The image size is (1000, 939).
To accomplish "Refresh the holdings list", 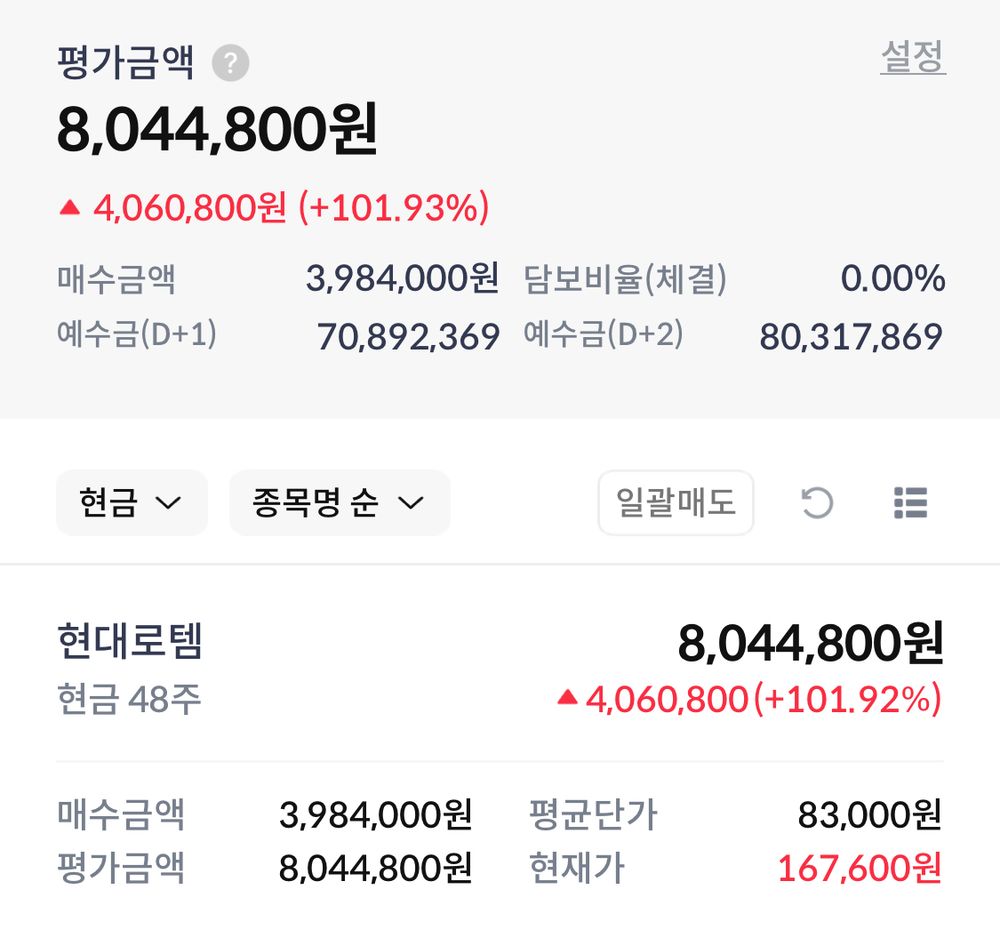I will (x=817, y=503).
